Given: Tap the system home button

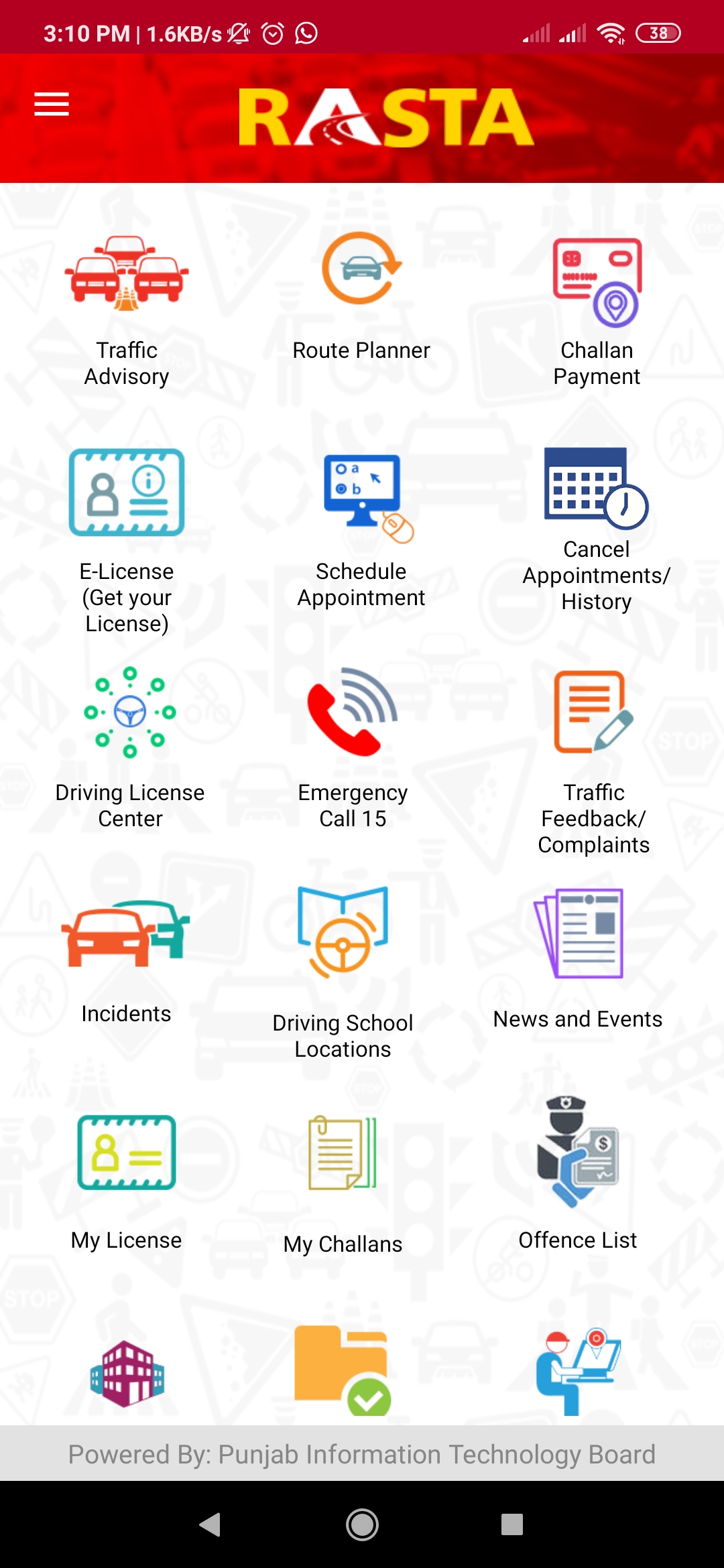Looking at the screenshot, I should 362,1524.
